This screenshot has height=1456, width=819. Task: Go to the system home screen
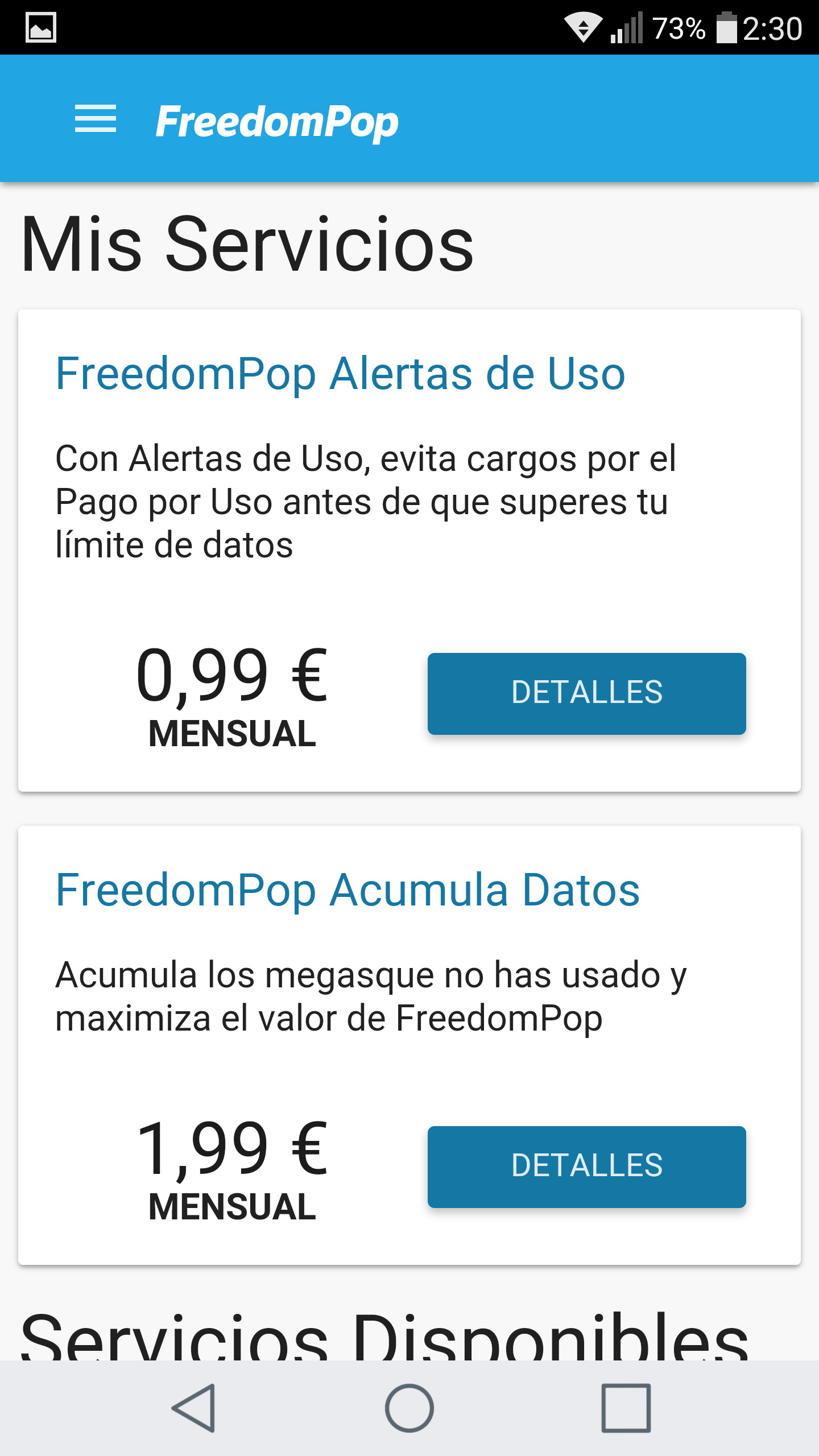(409, 1408)
